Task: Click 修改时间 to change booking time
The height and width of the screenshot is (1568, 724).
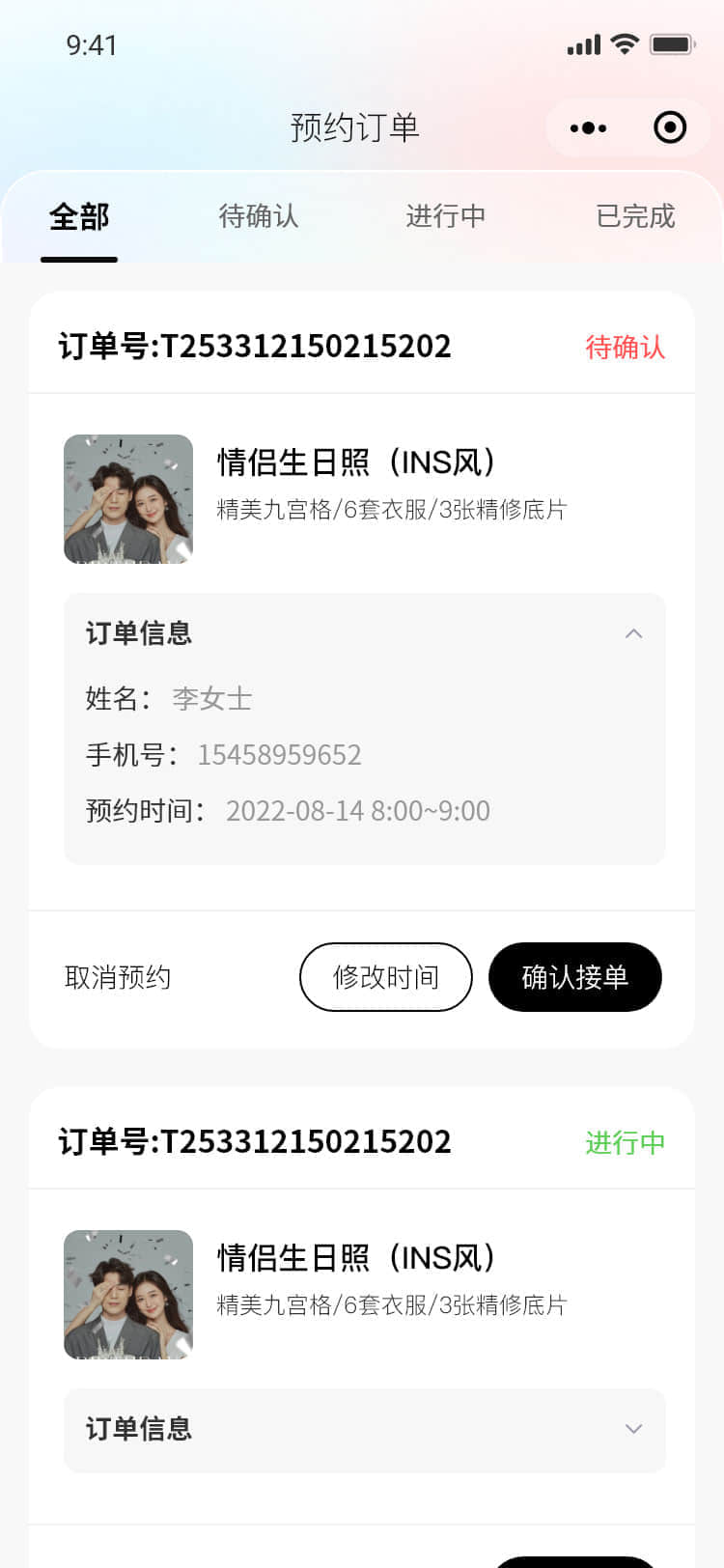Action: click(x=385, y=977)
